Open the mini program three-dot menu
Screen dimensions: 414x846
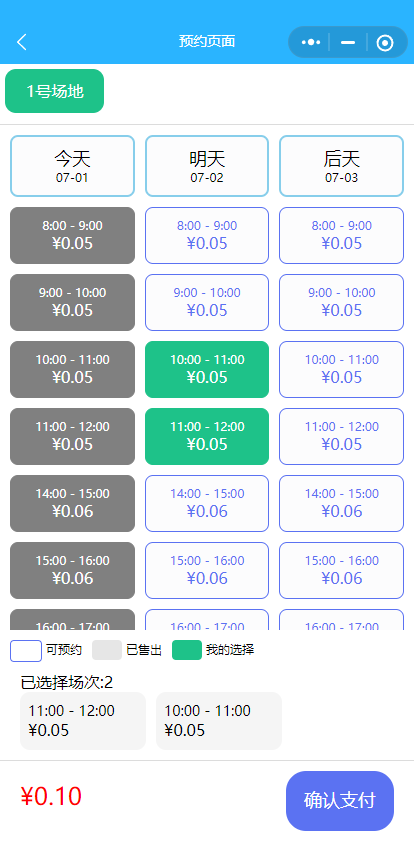click(x=311, y=42)
